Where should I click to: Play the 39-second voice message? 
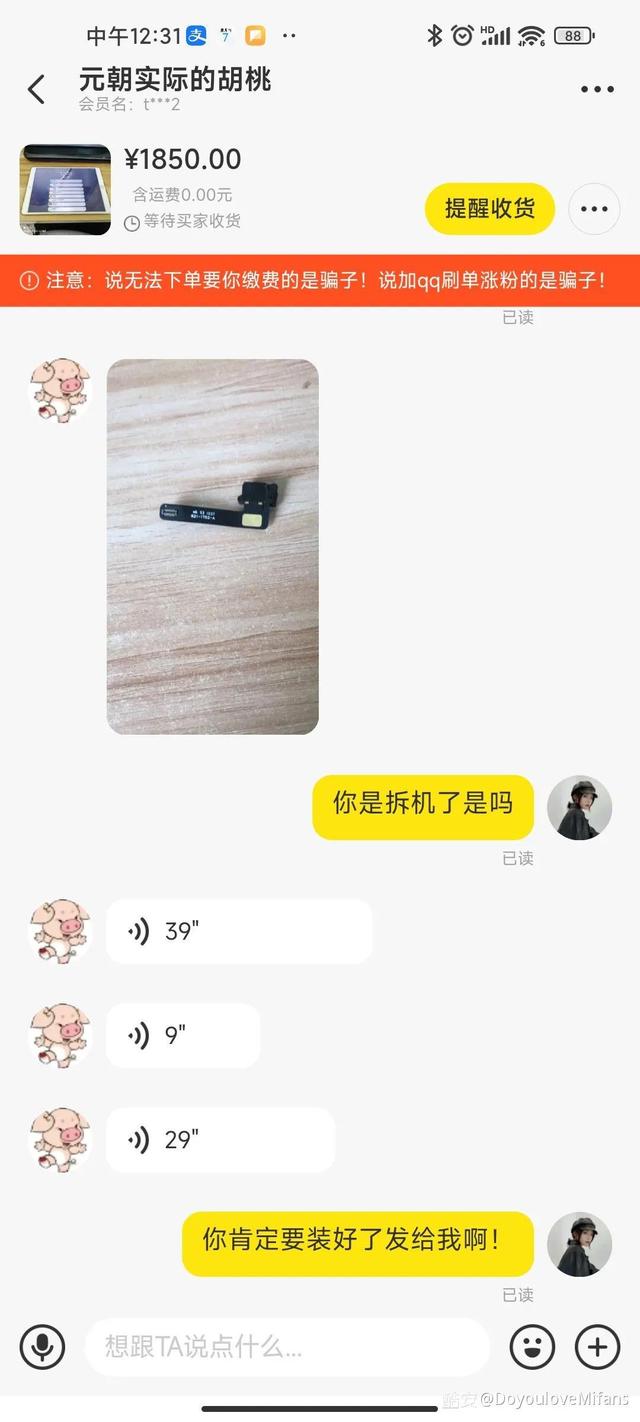(239, 931)
